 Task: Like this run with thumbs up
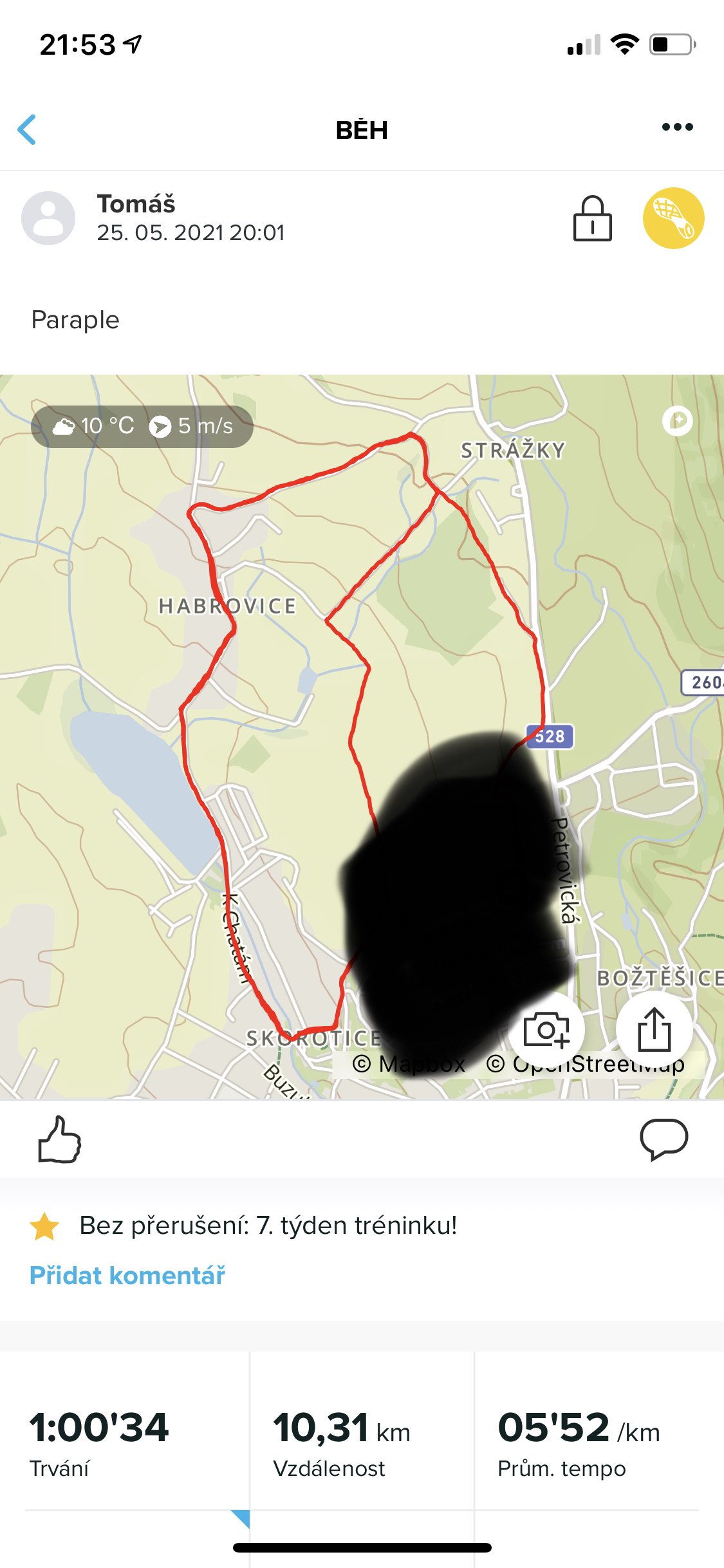pos(59,1139)
